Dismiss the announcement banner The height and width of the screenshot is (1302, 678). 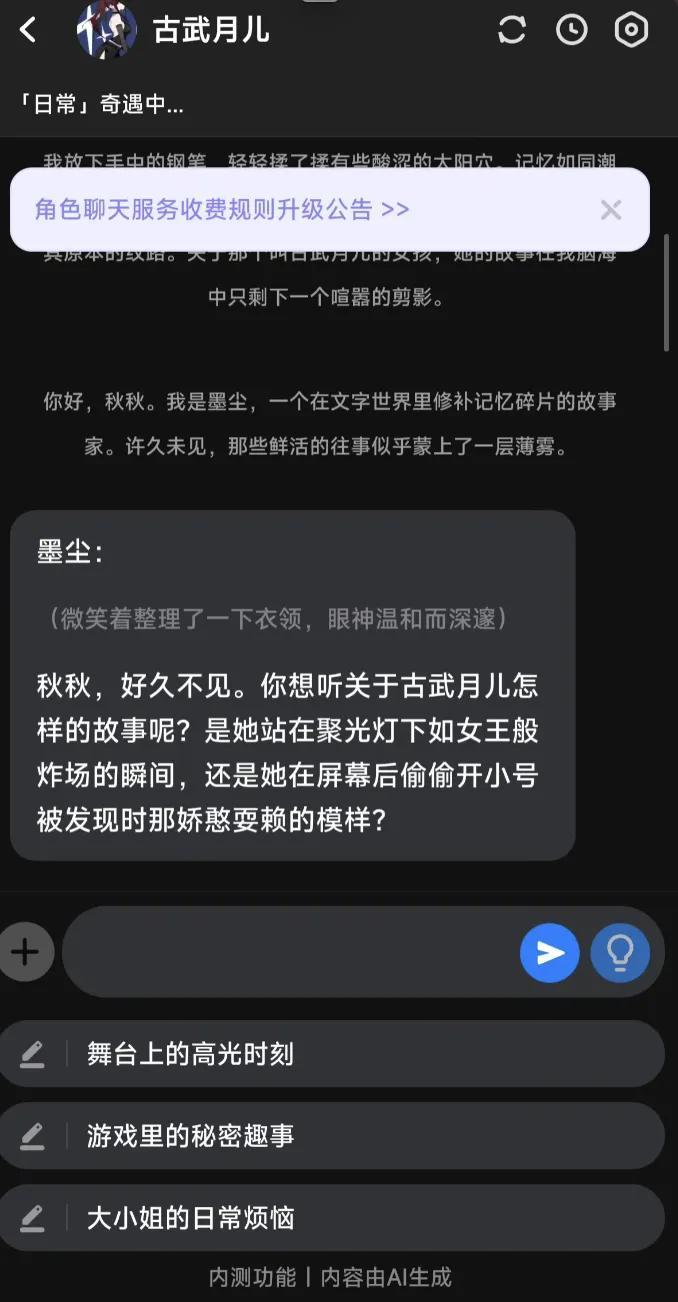611,209
